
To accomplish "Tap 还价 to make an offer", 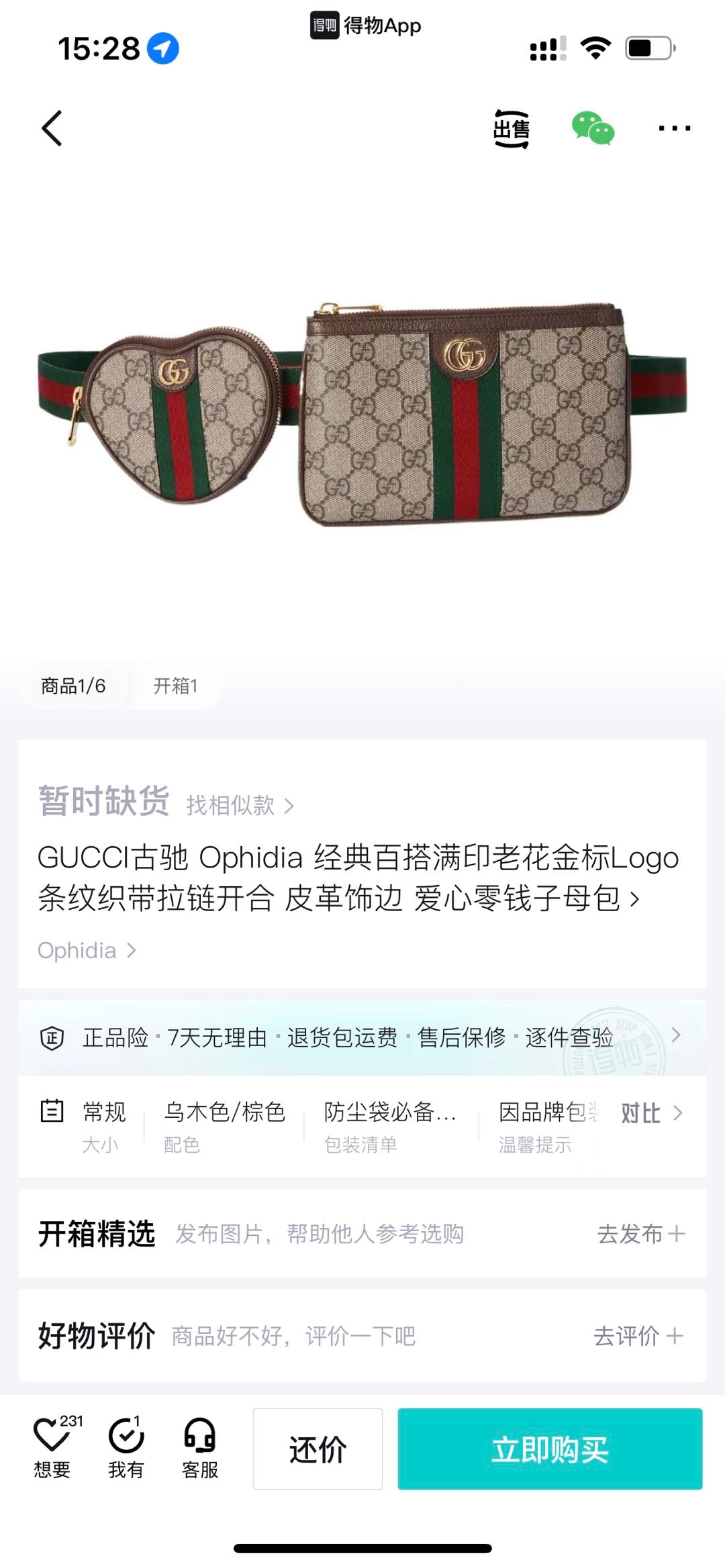I will [x=318, y=1449].
